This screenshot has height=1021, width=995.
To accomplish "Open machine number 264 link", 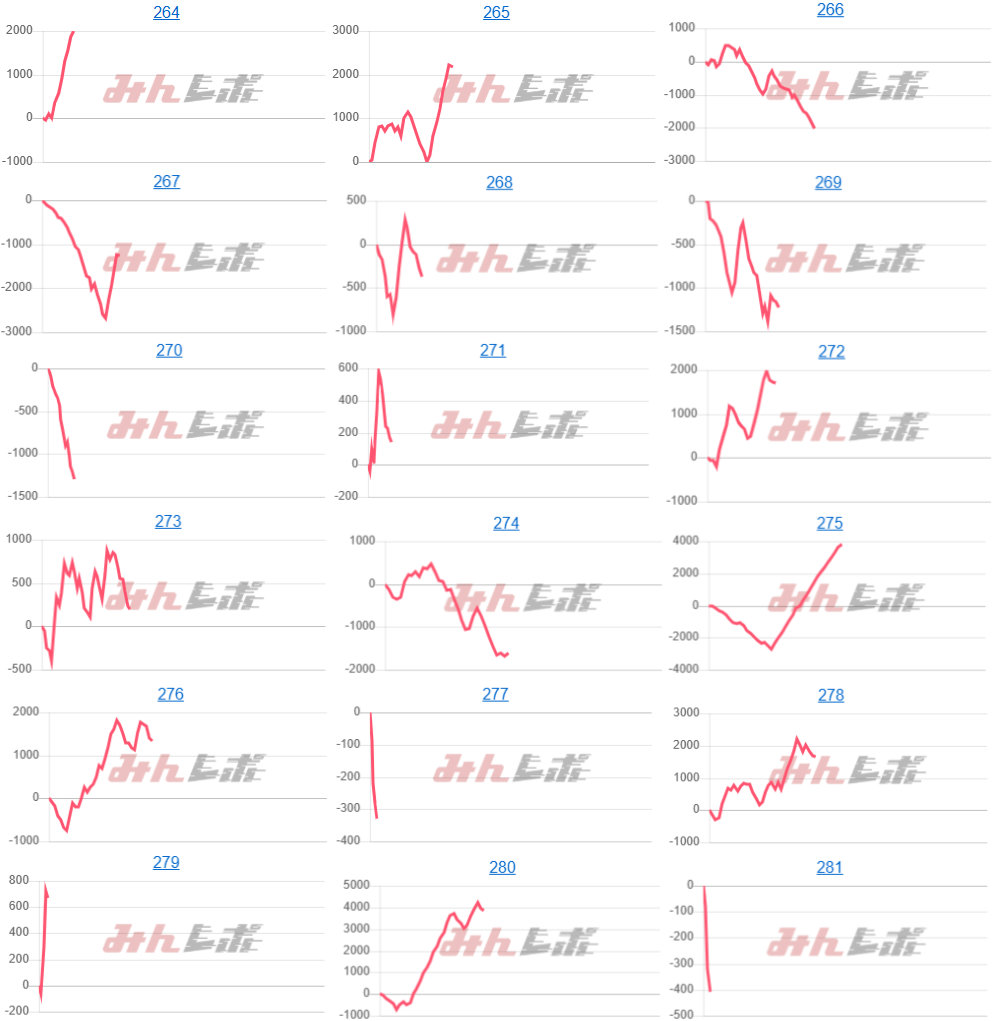I will [166, 12].
